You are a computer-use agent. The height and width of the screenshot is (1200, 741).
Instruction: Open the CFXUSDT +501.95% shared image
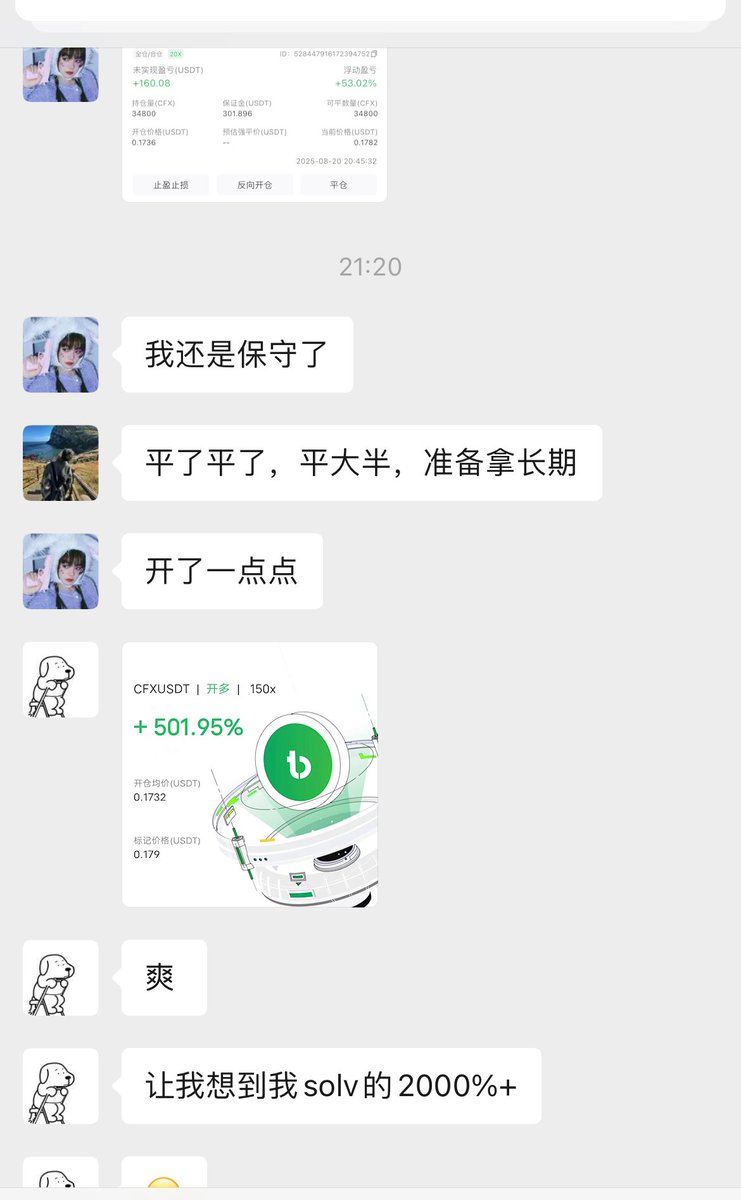pyautogui.click(x=249, y=774)
